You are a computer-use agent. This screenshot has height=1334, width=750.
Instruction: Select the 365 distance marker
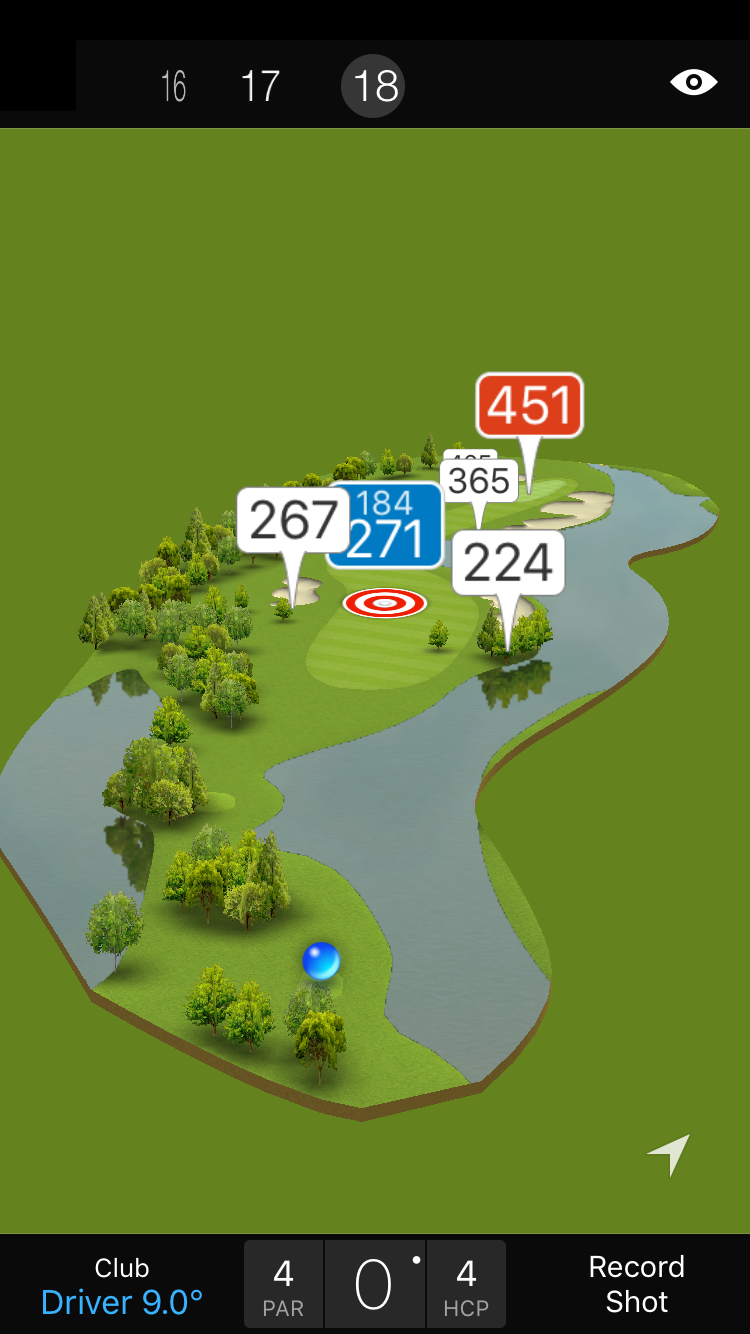[480, 481]
